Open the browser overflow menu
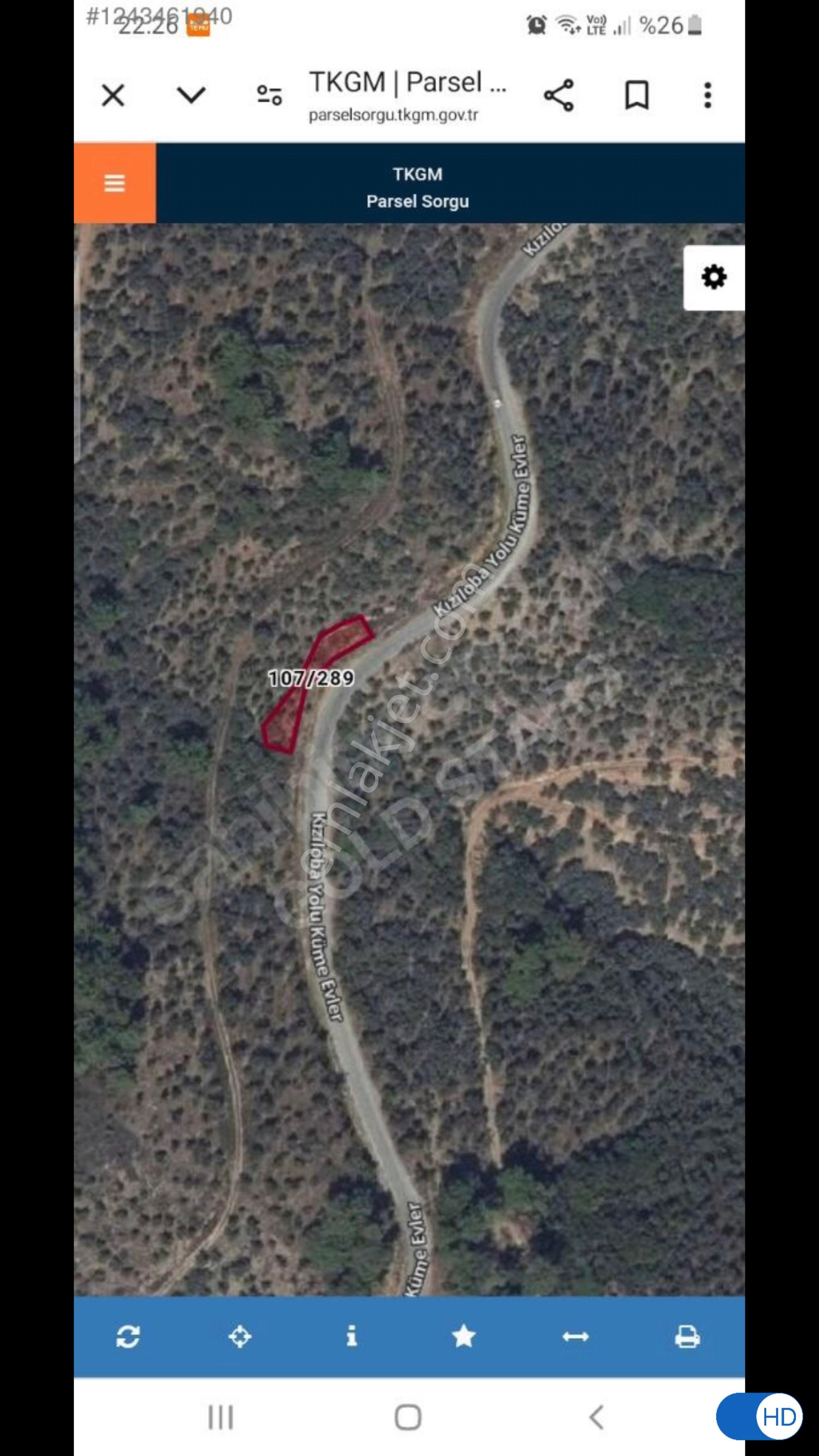The height and width of the screenshot is (1456, 819). click(x=707, y=95)
